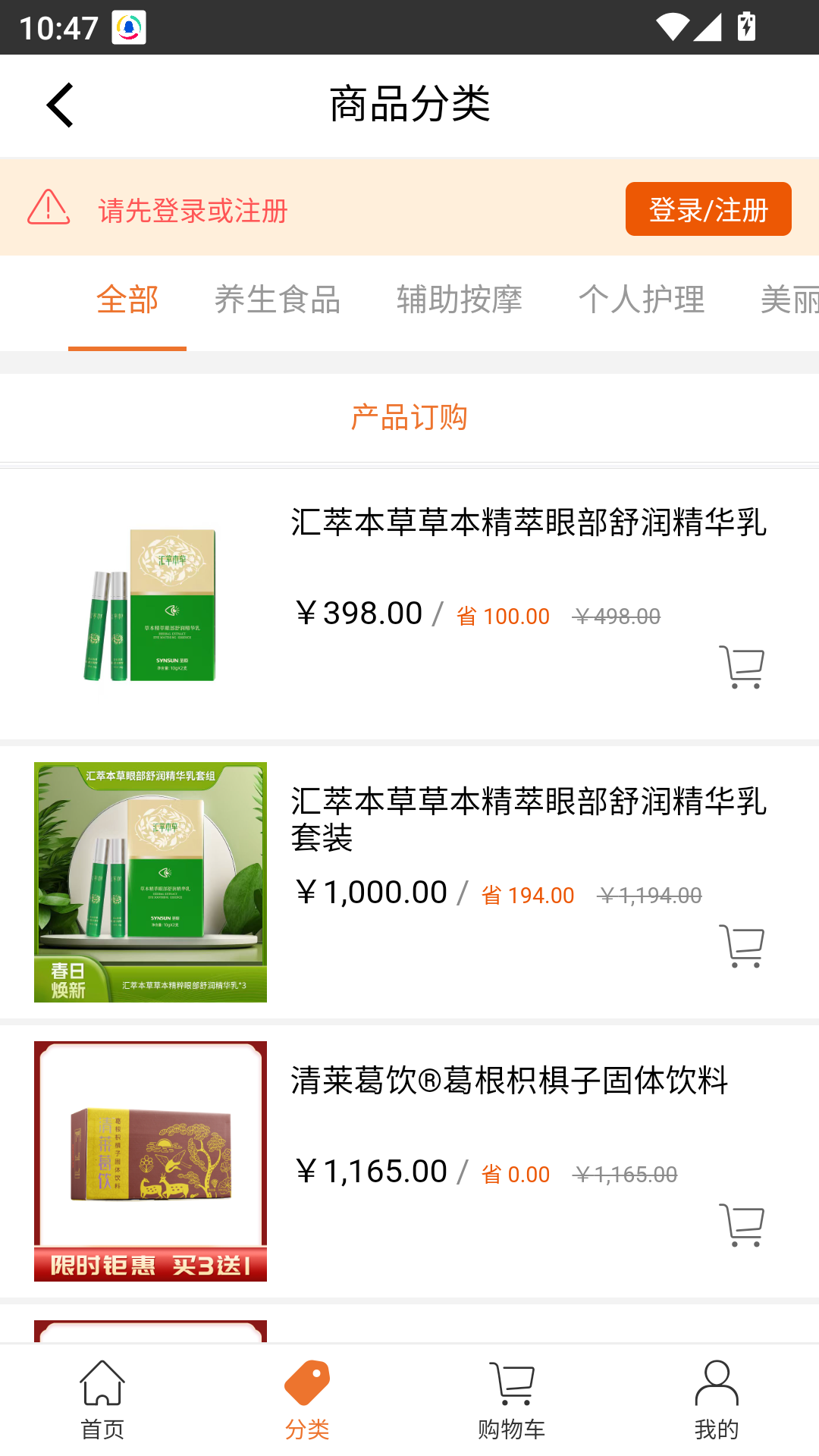This screenshot has width=819, height=1456.
Task: Select the 全部 category tab
Action: click(x=127, y=300)
